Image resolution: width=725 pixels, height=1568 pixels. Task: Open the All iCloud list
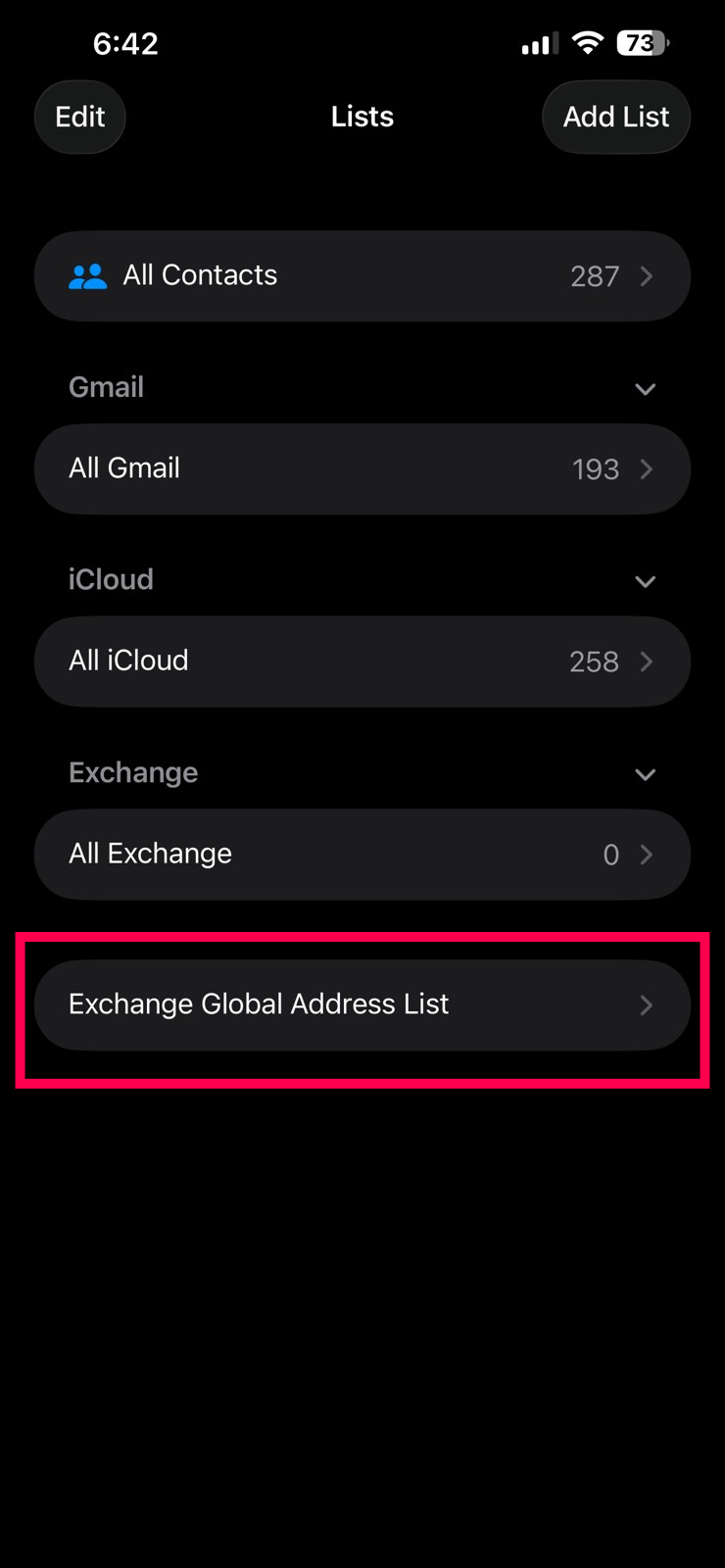[362, 661]
